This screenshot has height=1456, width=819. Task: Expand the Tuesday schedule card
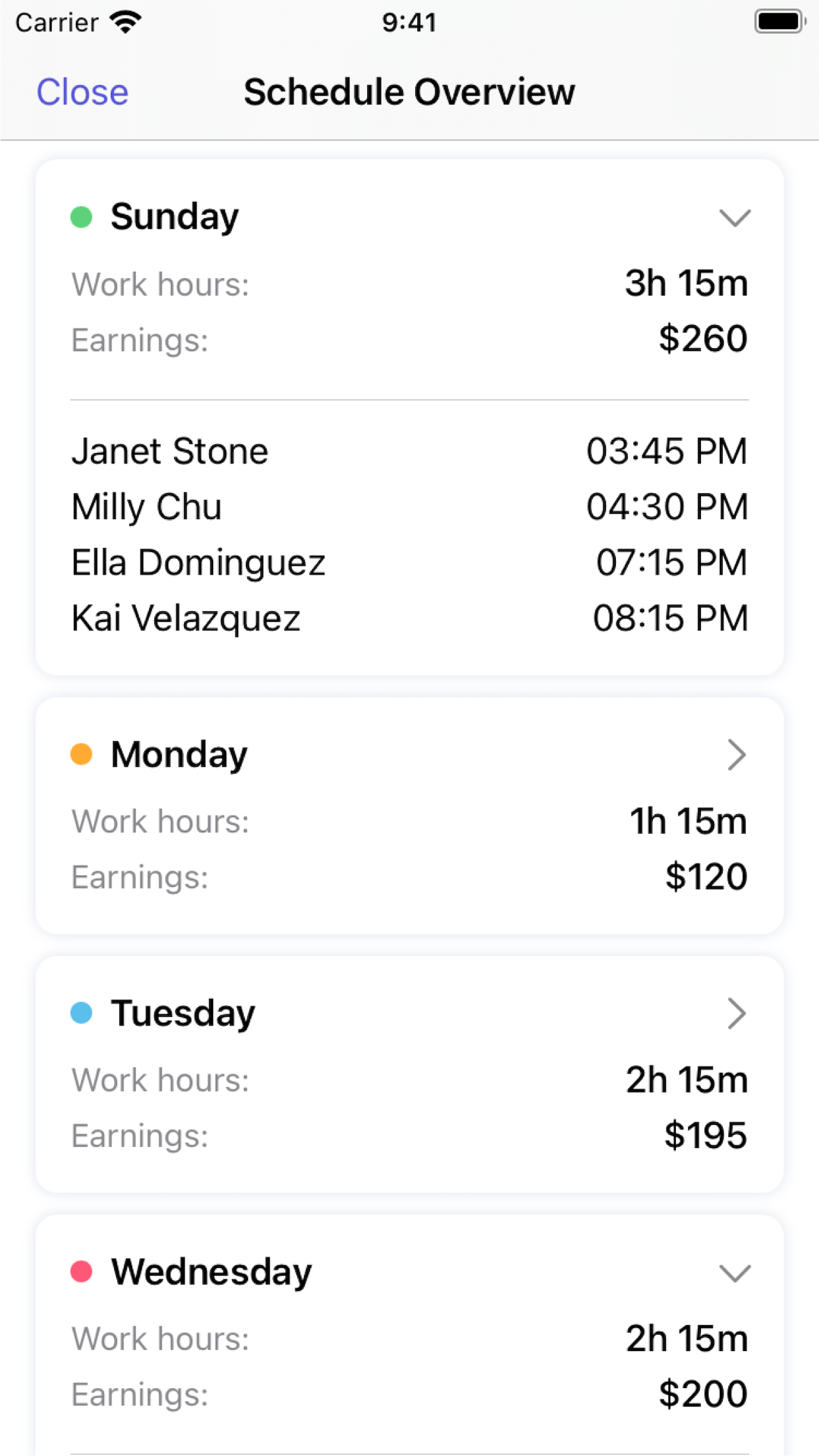pyautogui.click(x=736, y=1013)
